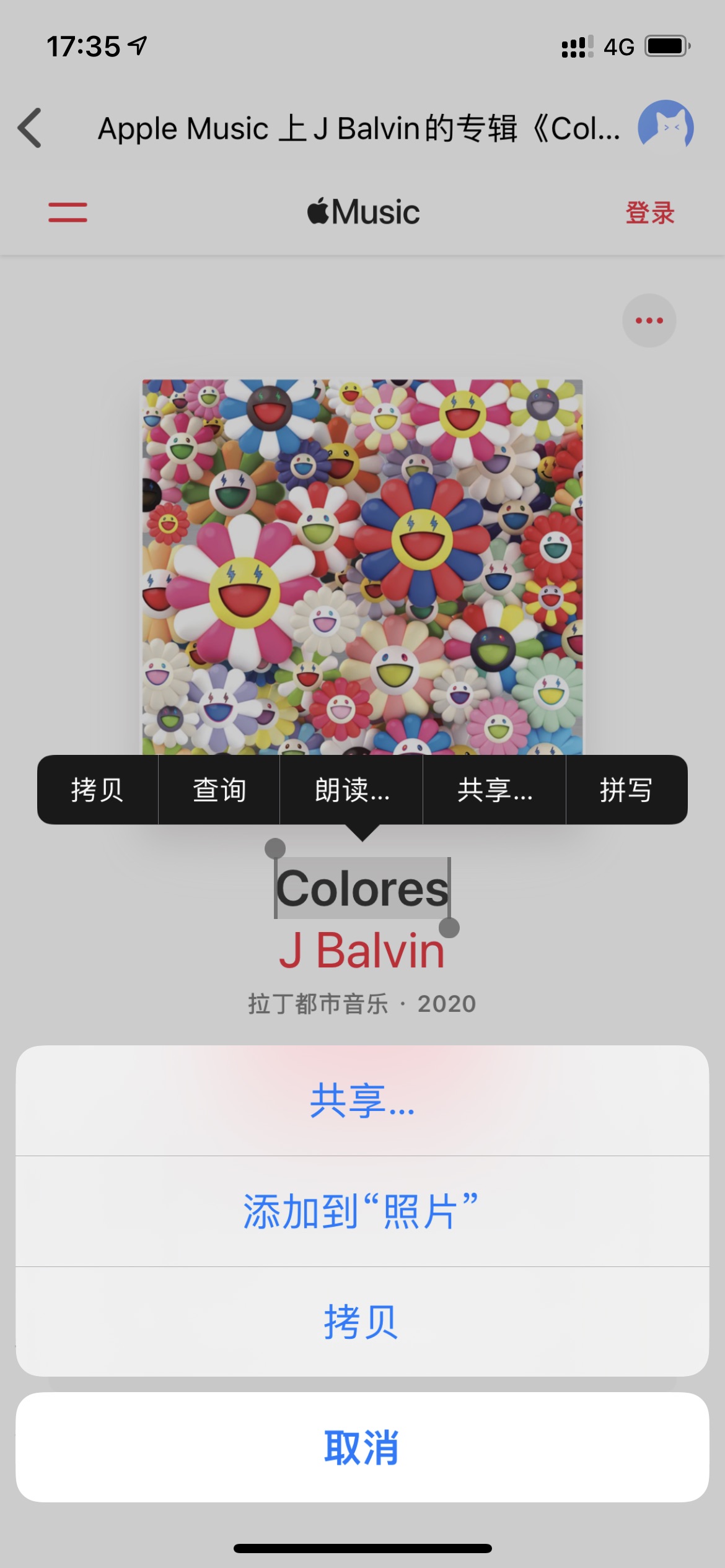Open the red three-dot more options button

click(649, 320)
